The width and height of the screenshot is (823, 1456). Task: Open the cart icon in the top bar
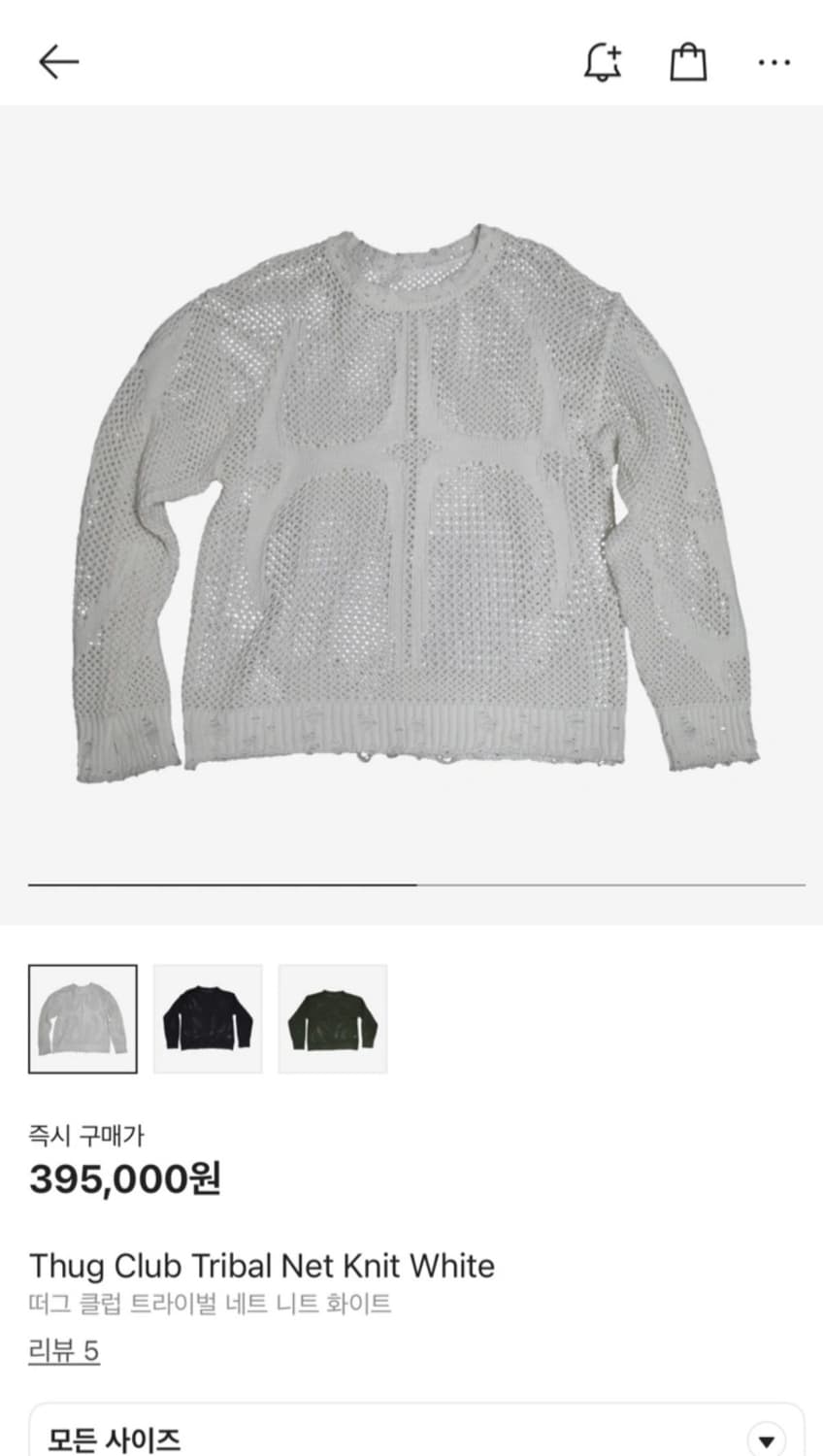click(x=688, y=60)
